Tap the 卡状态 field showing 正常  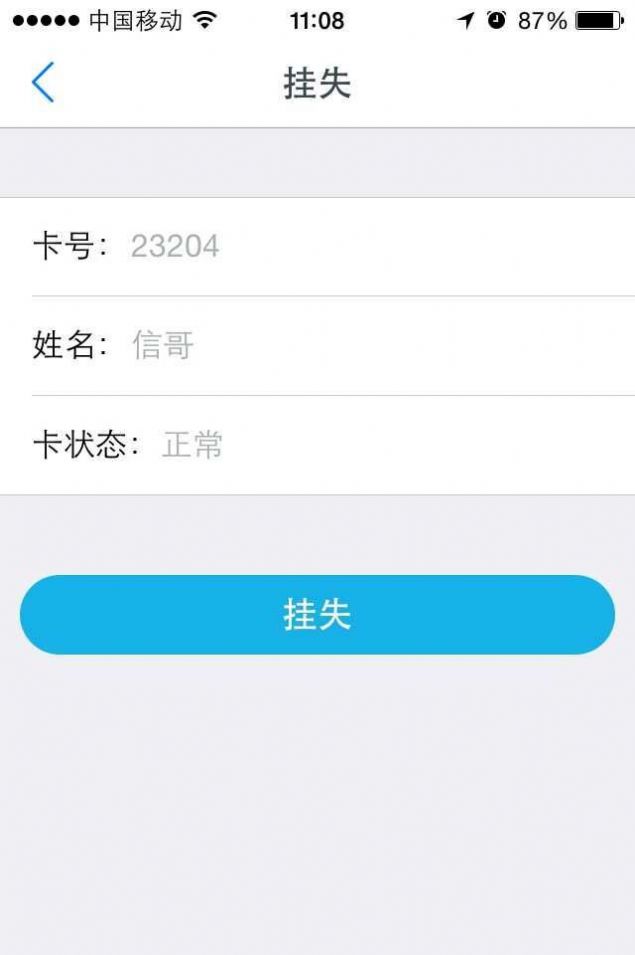(x=192, y=445)
